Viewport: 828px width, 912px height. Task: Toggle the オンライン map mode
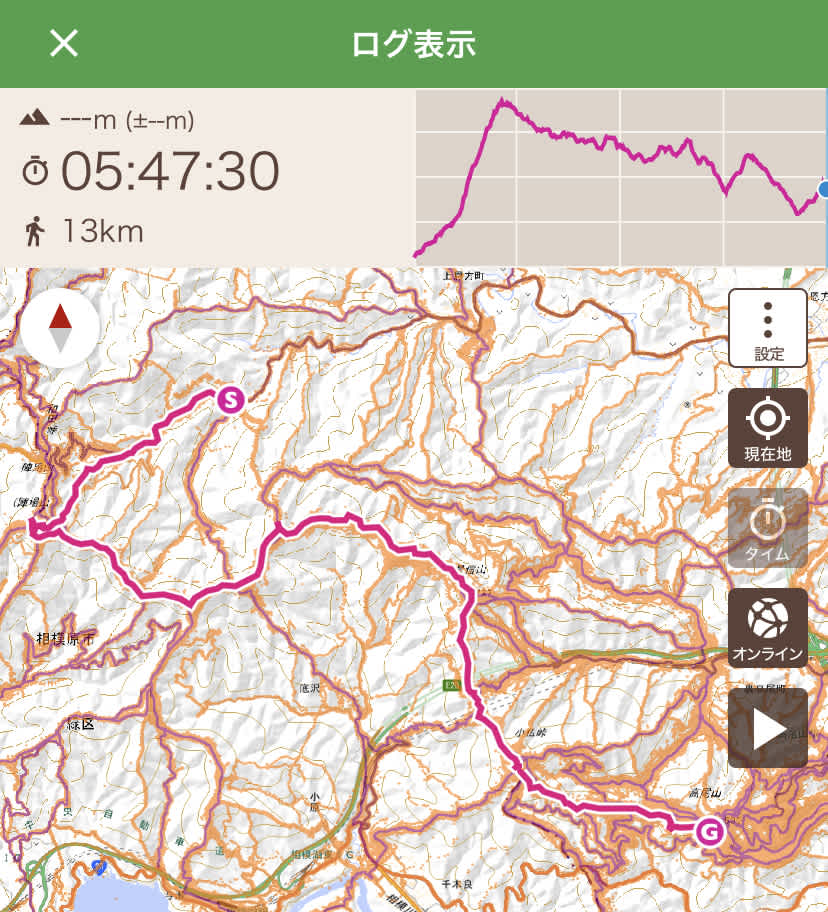pyautogui.click(x=767, y=628)
